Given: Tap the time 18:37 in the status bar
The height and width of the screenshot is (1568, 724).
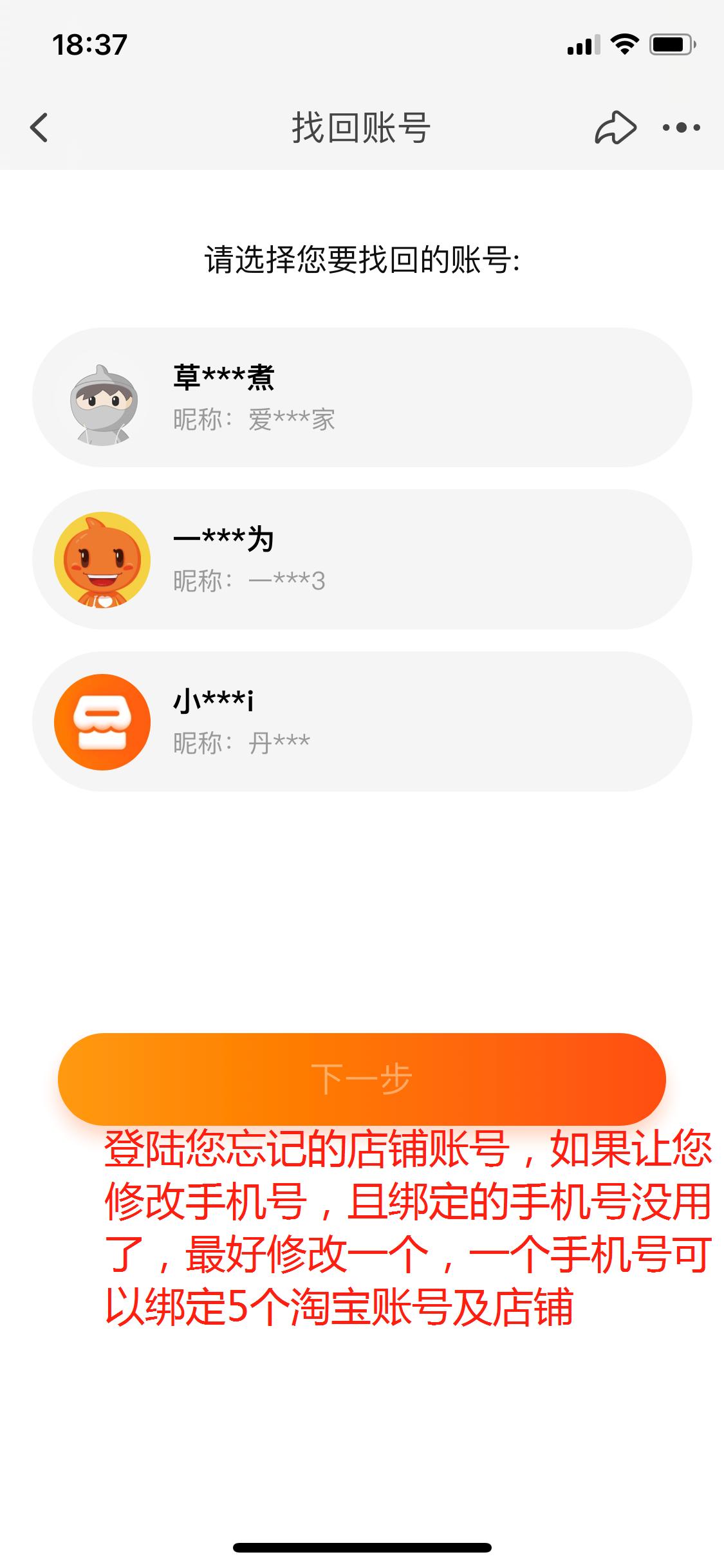Looking at the screenshot, I should [x=90, y=44].
